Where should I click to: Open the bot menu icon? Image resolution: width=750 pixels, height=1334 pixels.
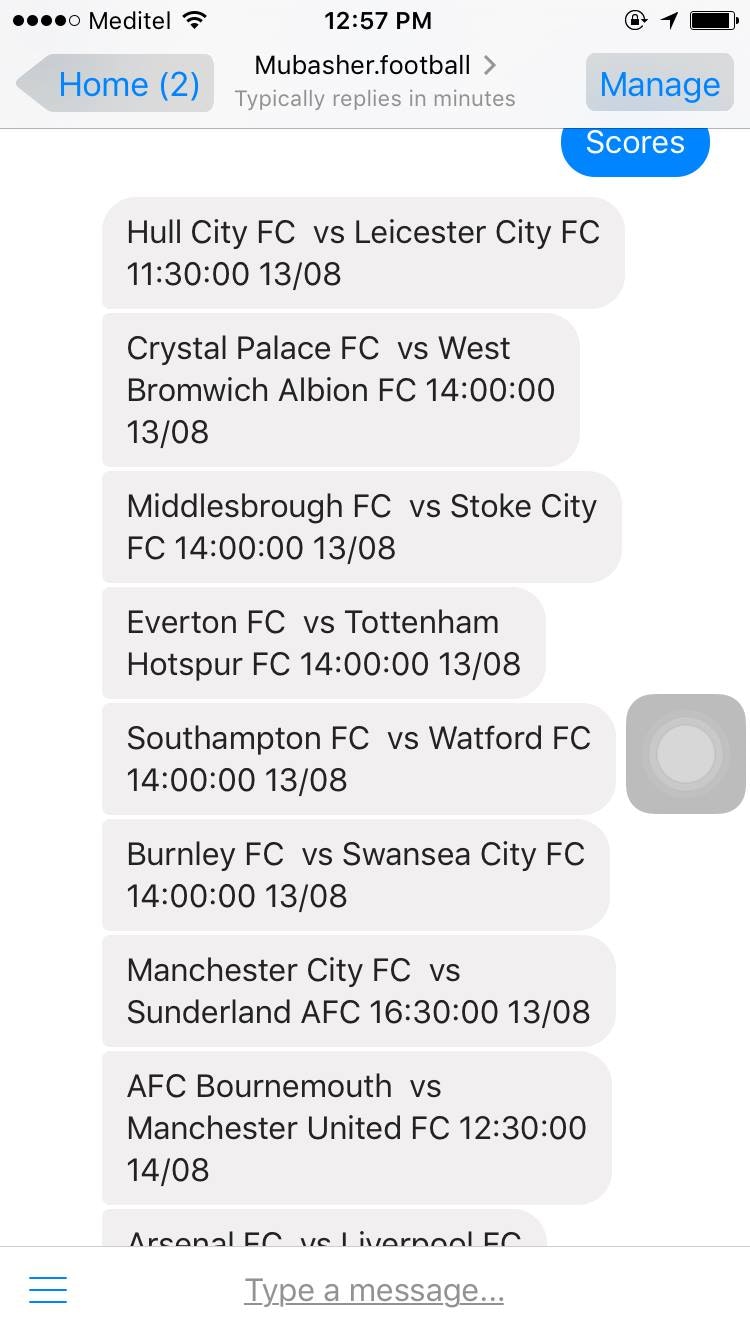pyautogui.click(x=48, y=1290)
